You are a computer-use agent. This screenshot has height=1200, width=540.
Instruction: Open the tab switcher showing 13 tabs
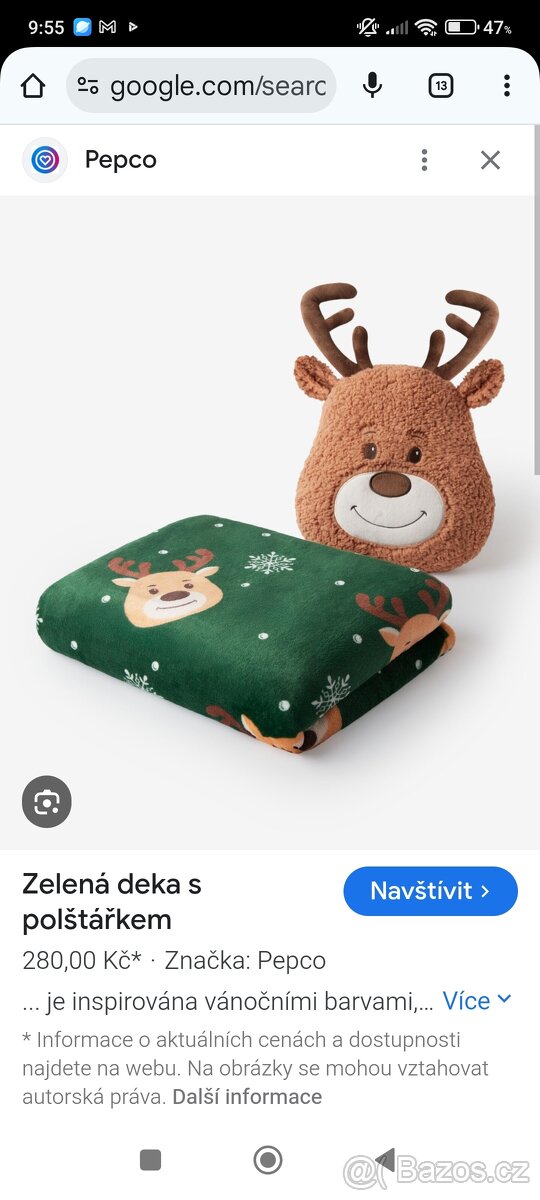(x=441, y=86)
